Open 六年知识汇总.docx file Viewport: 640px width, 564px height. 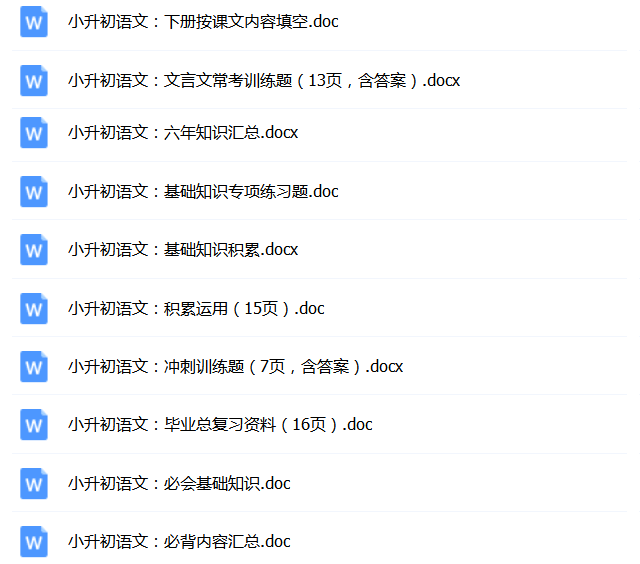[x=183, y=133]
